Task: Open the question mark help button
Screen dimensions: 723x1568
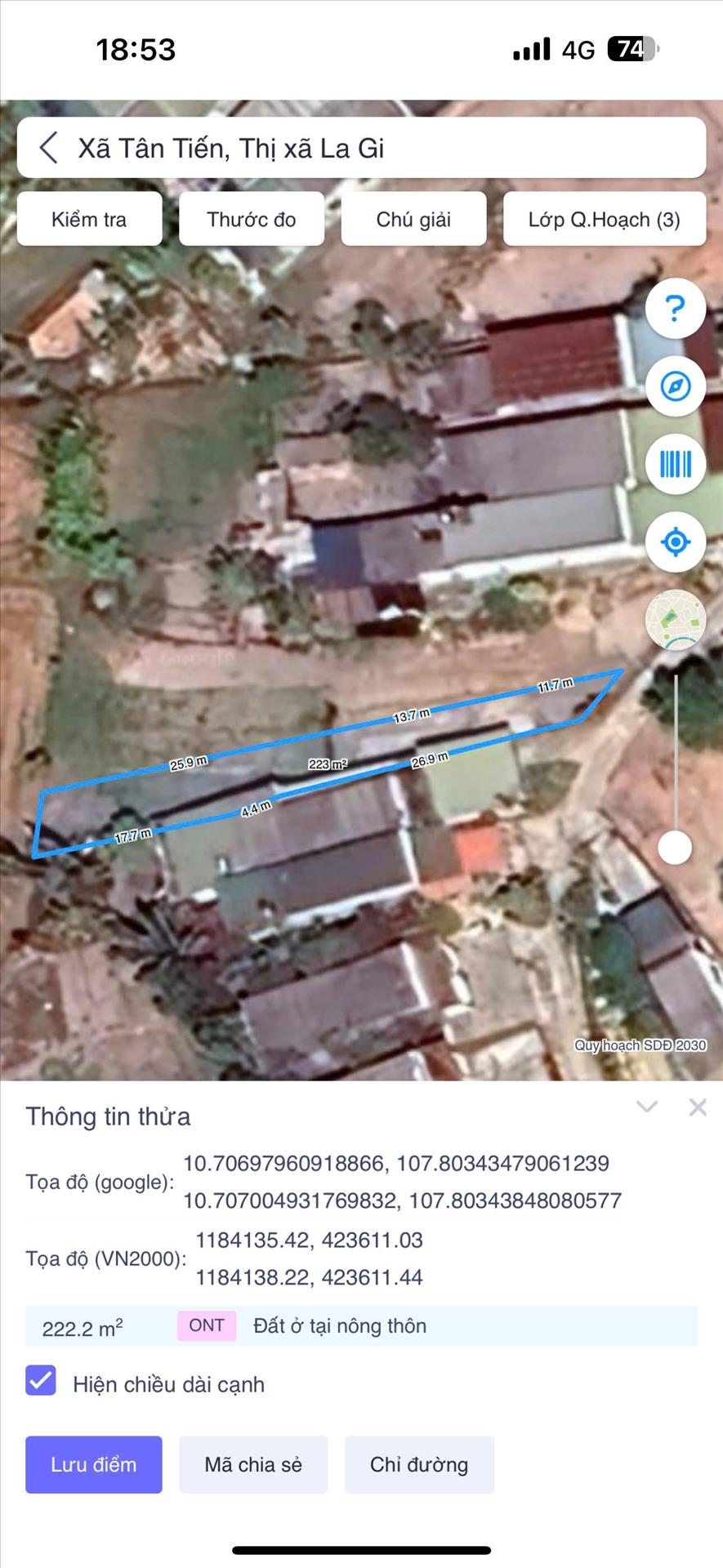Action: tap(675, 309)
